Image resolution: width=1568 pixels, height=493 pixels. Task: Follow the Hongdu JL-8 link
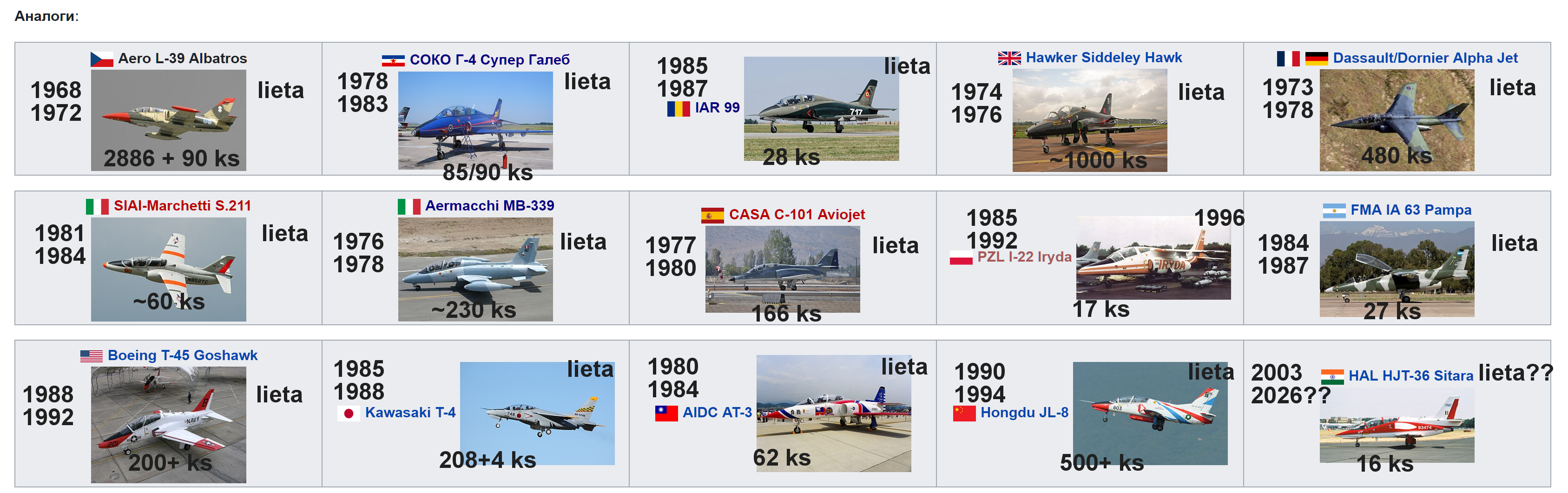[x=1024, y=413]
